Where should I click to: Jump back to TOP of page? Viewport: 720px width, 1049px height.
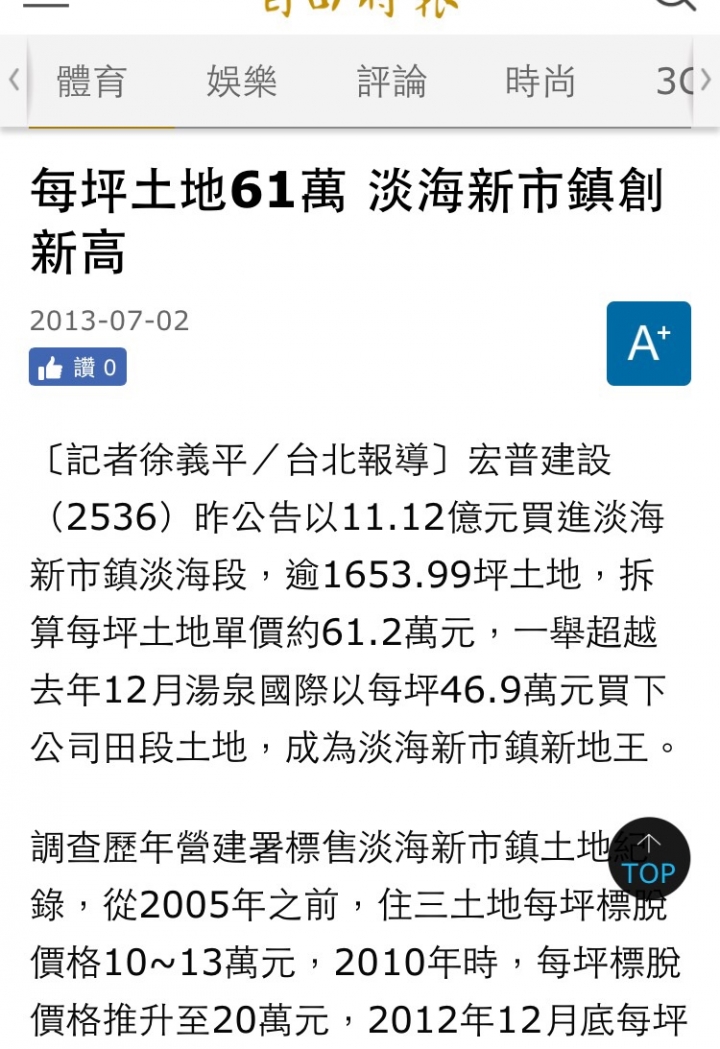pos(649,860)
